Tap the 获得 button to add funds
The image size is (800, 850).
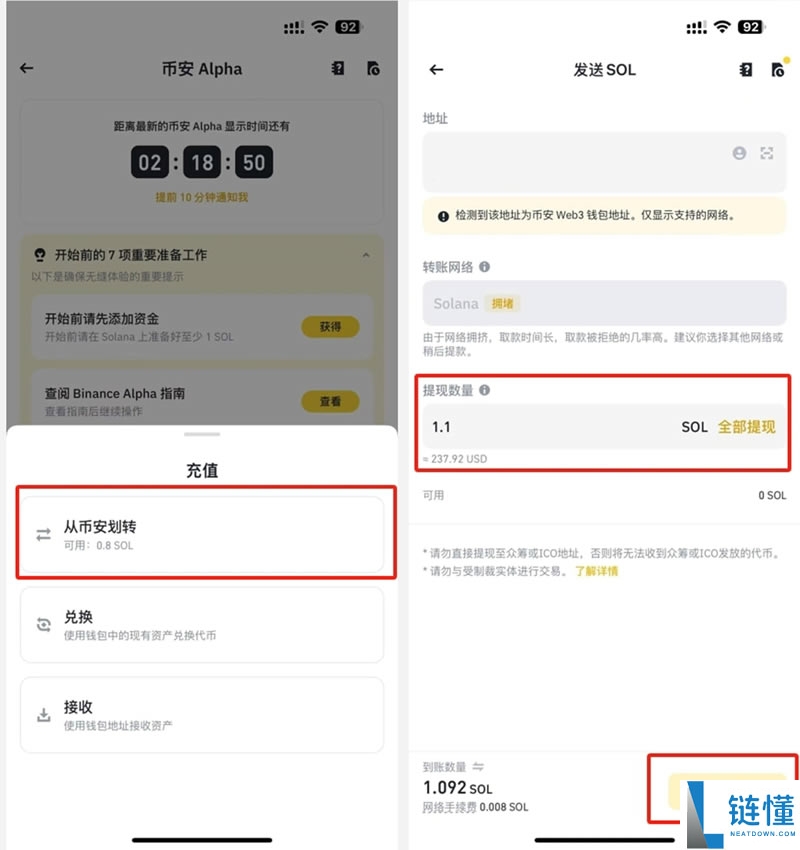(x=330, y=327)
